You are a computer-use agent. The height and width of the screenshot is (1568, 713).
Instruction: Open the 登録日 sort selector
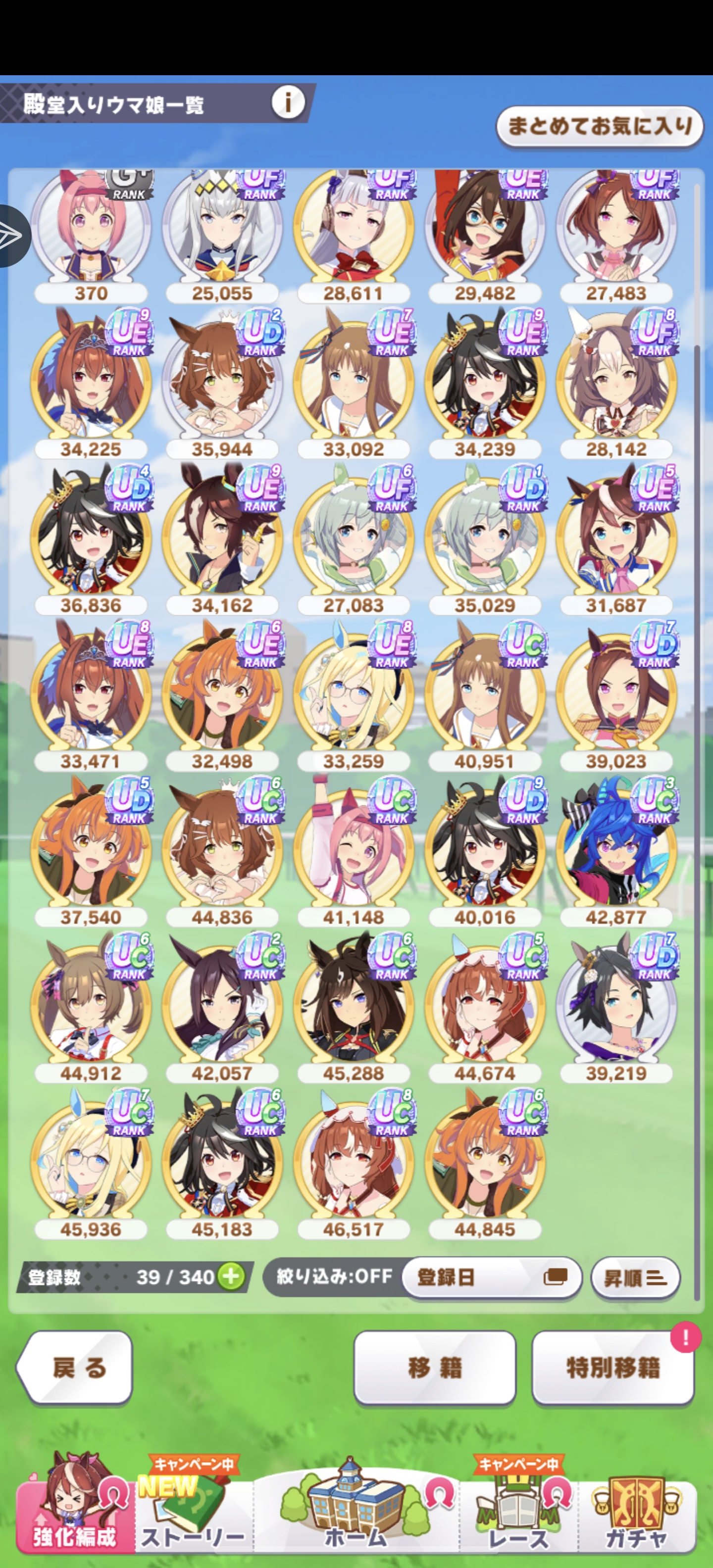pos(491,1276)
